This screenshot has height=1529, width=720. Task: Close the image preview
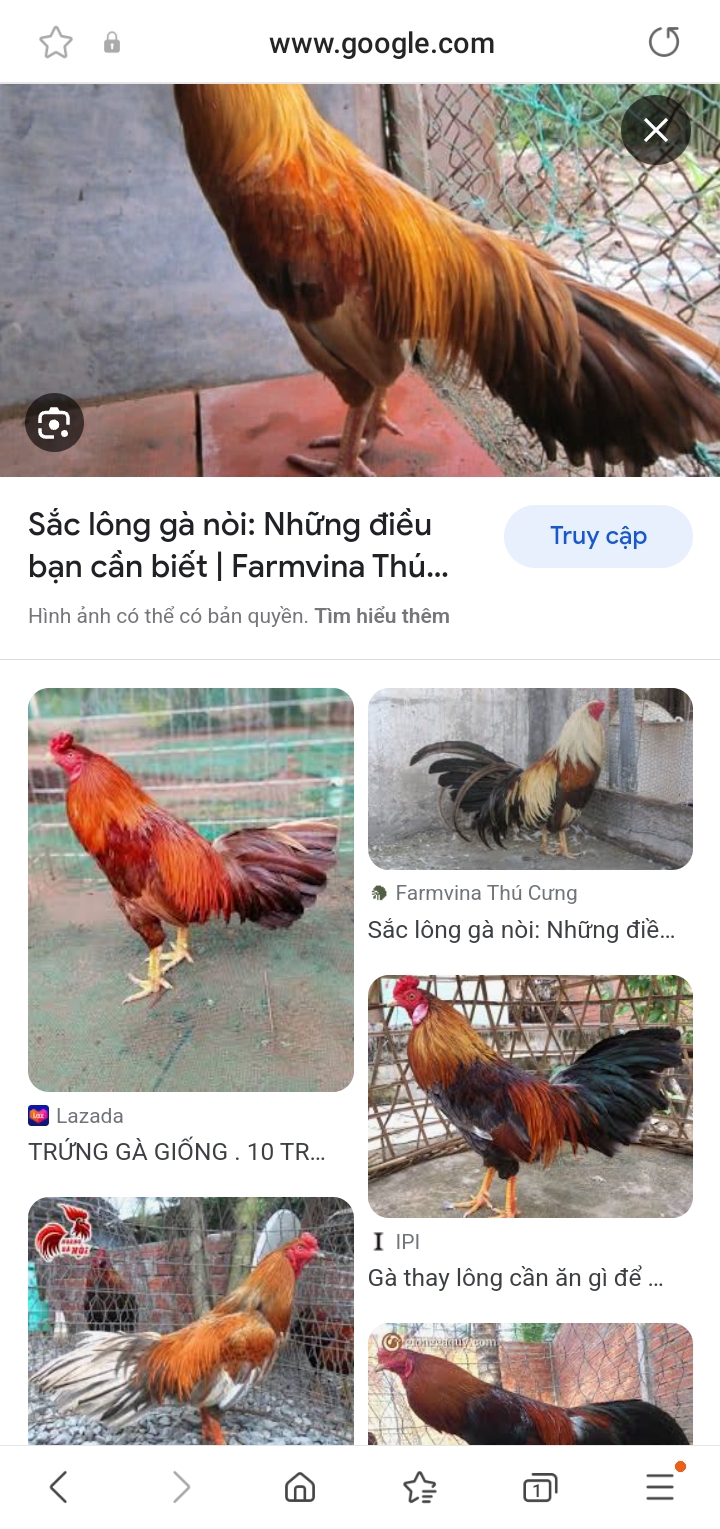655,130
